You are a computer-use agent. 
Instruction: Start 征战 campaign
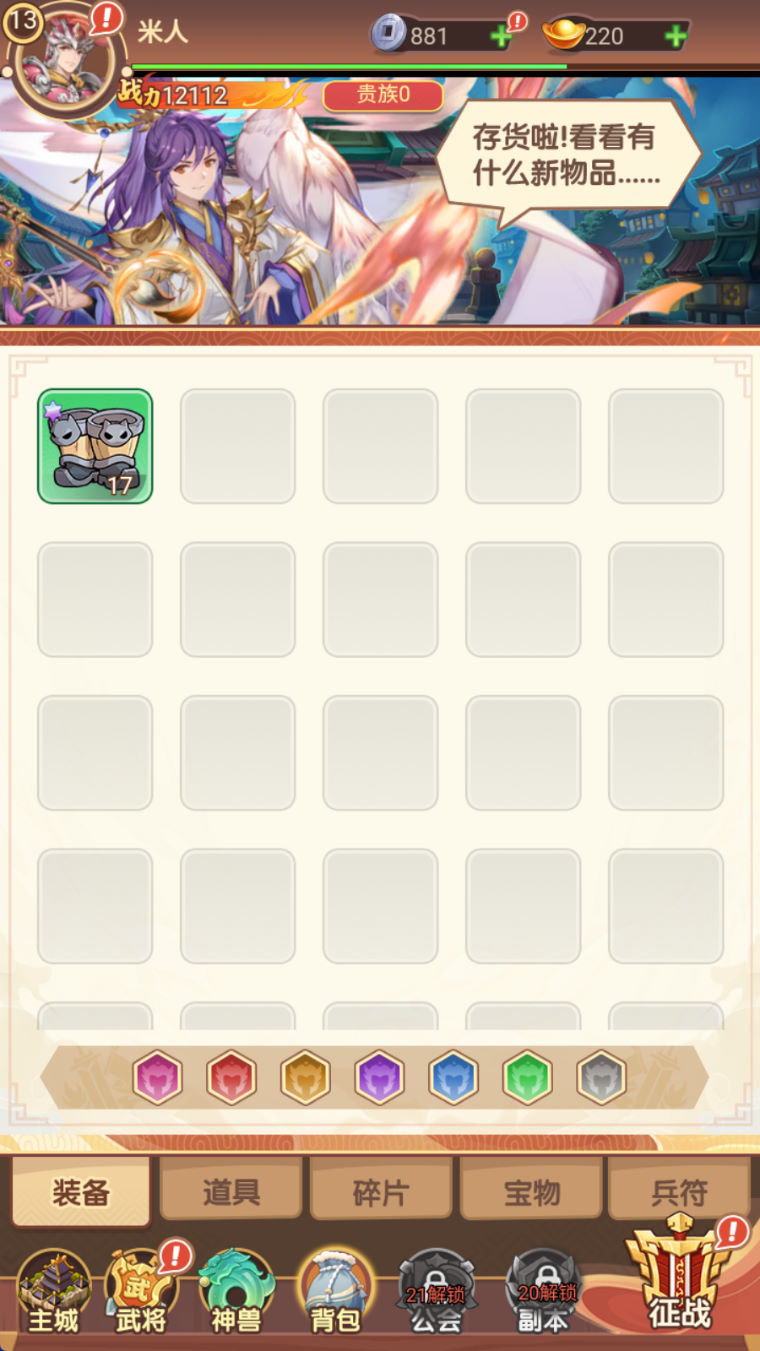coord(680,1280)
